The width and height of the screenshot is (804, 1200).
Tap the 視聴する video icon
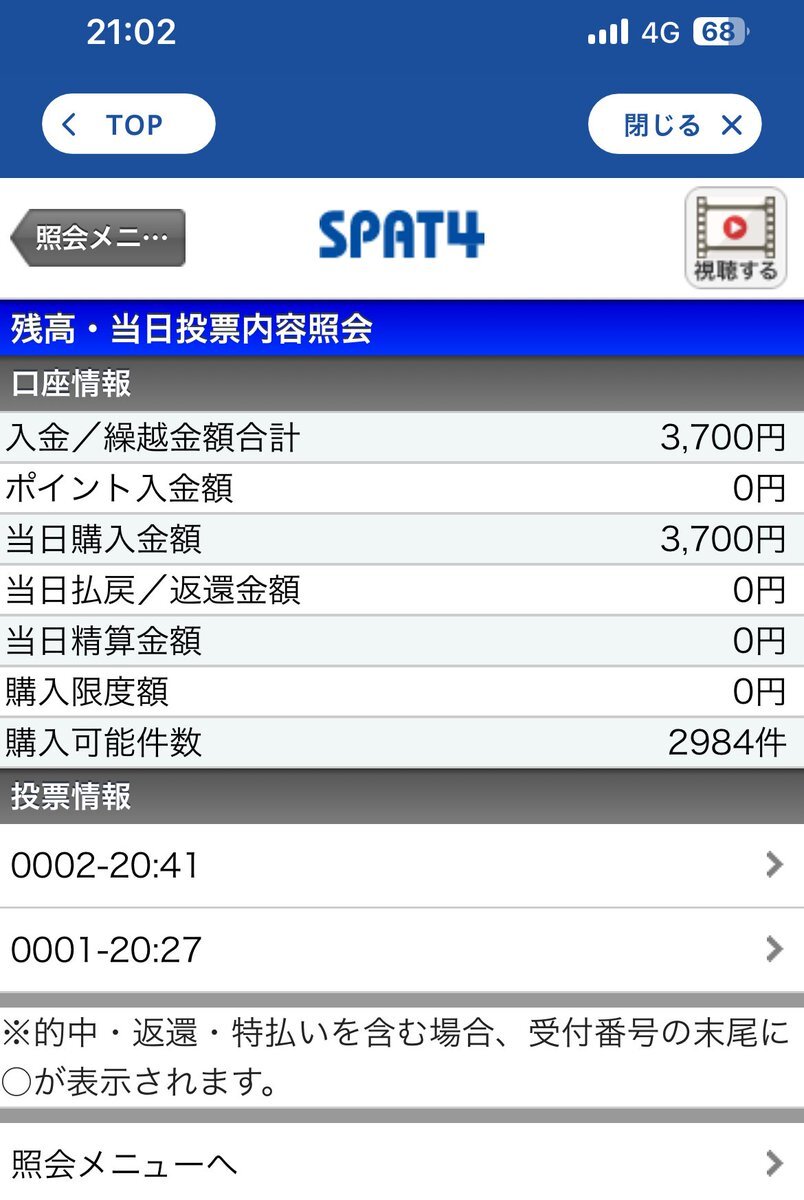coord(735,238)
